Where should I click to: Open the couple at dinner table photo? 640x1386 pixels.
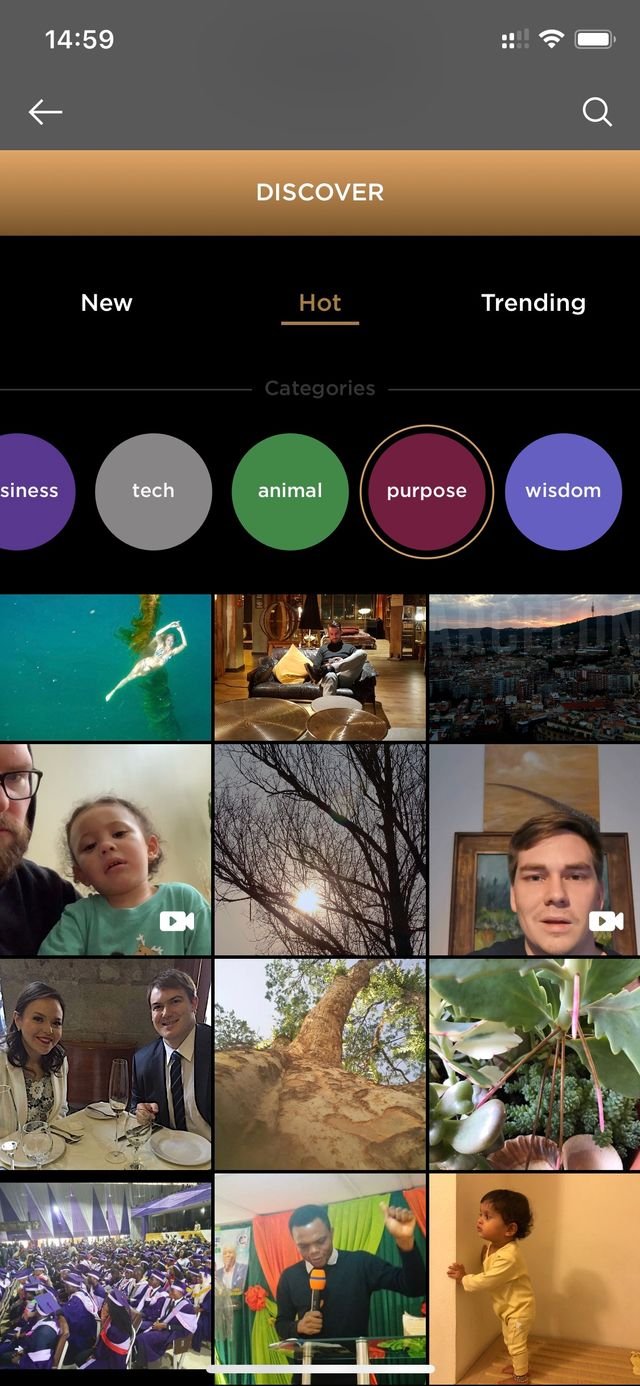(105, 1065)
